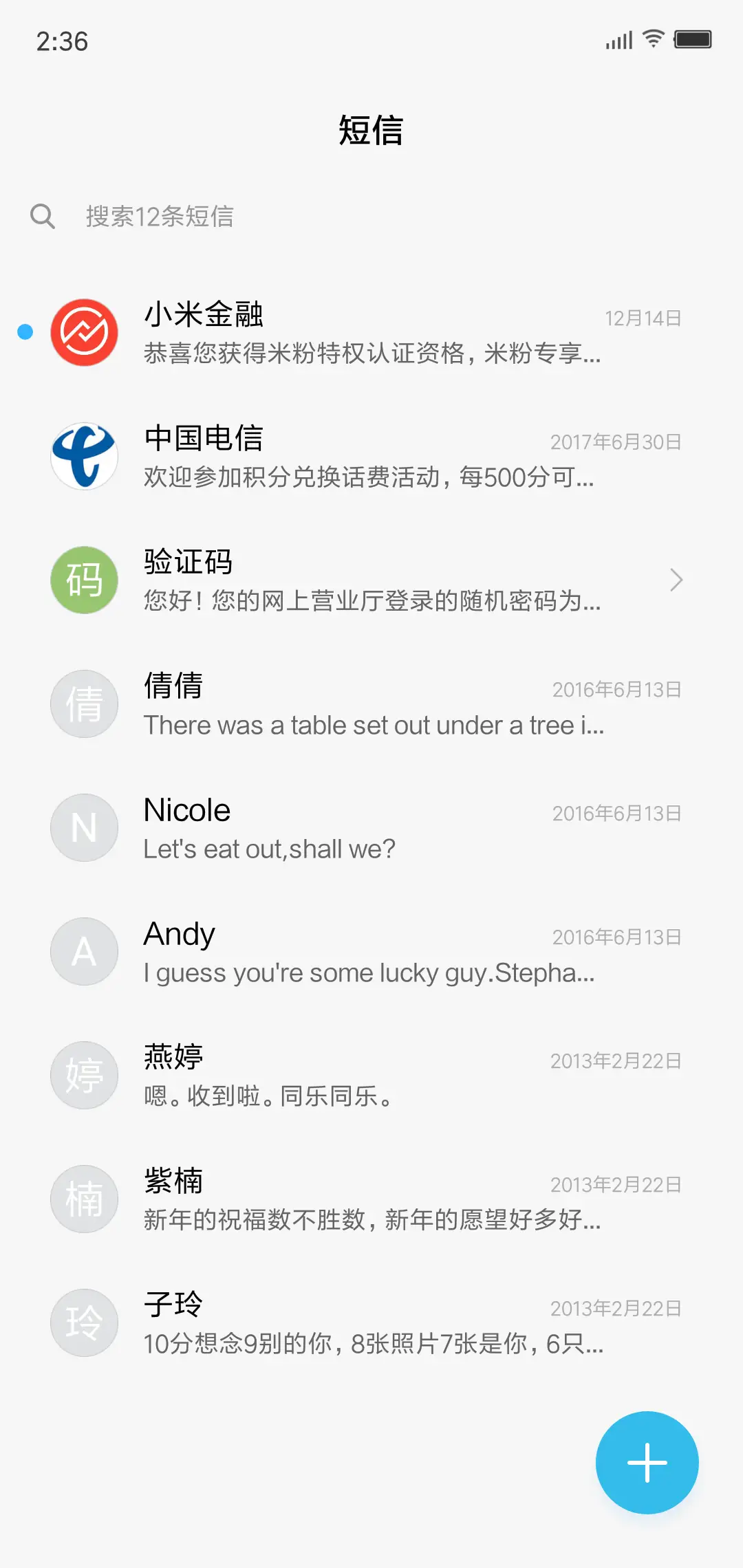Select the 倩倩 avatar
The image size is (743, 1568).
84,704
